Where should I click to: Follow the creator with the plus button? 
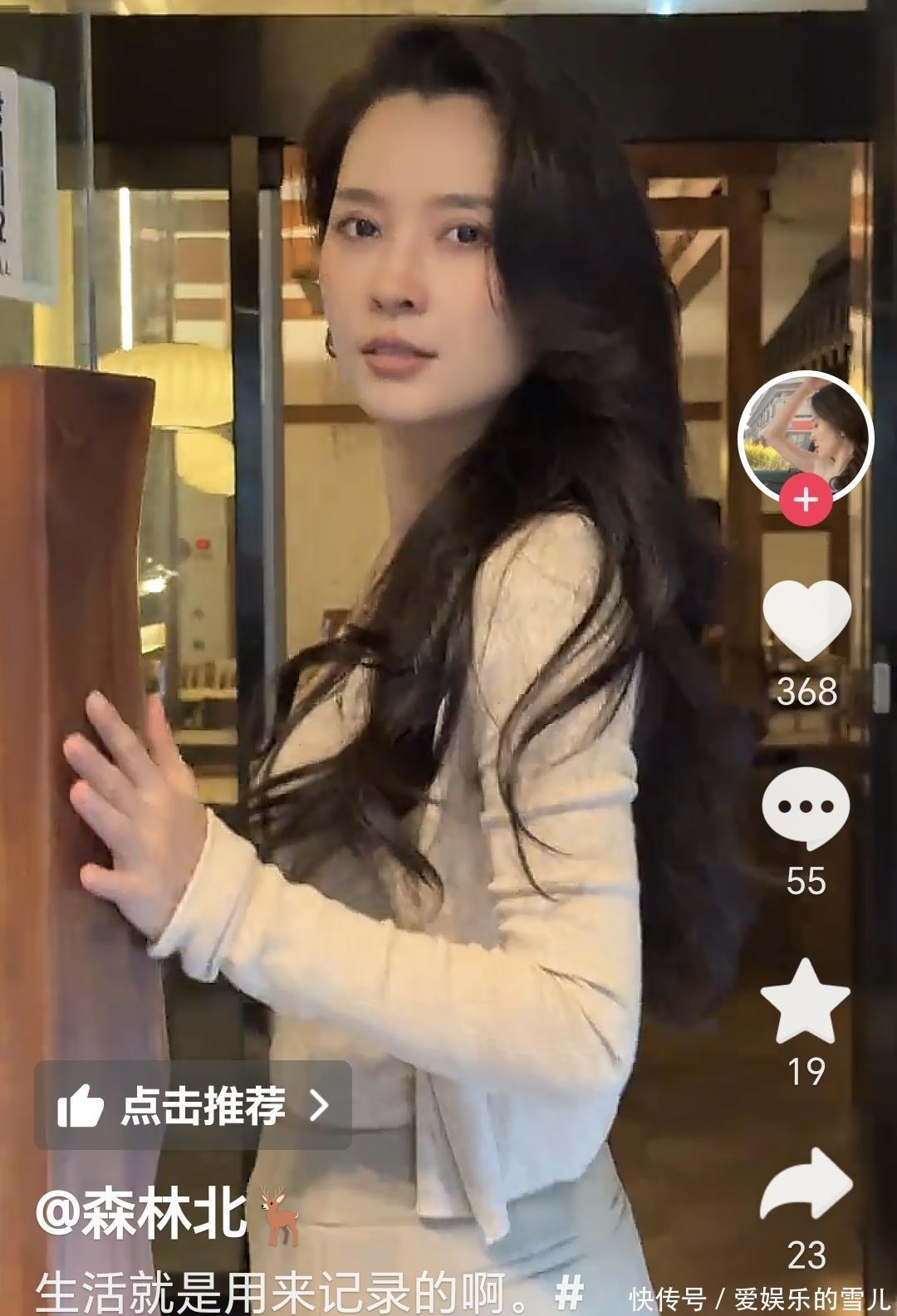[x=806, y=500]
